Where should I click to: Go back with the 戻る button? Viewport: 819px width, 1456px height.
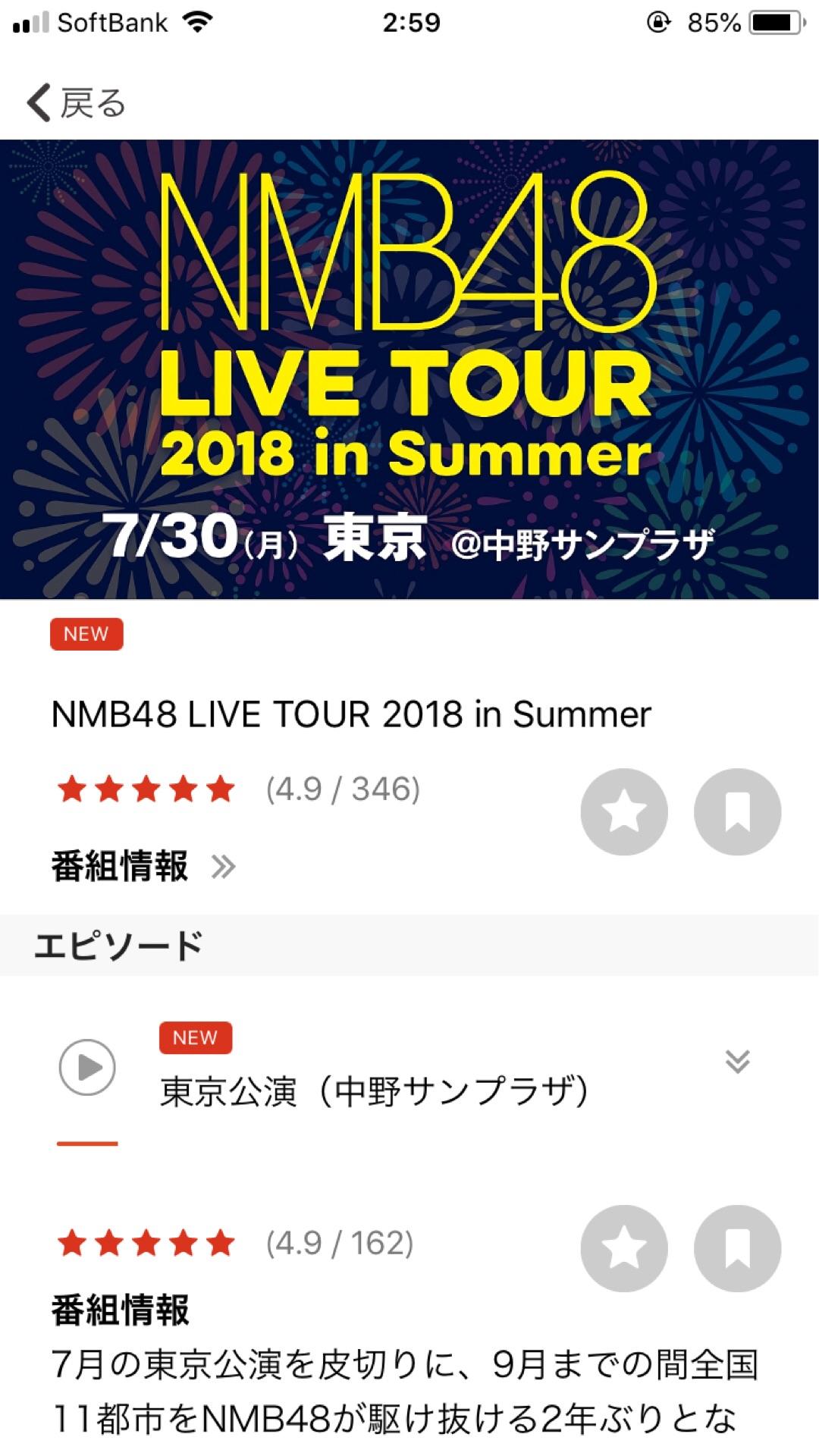coord(76,103)
